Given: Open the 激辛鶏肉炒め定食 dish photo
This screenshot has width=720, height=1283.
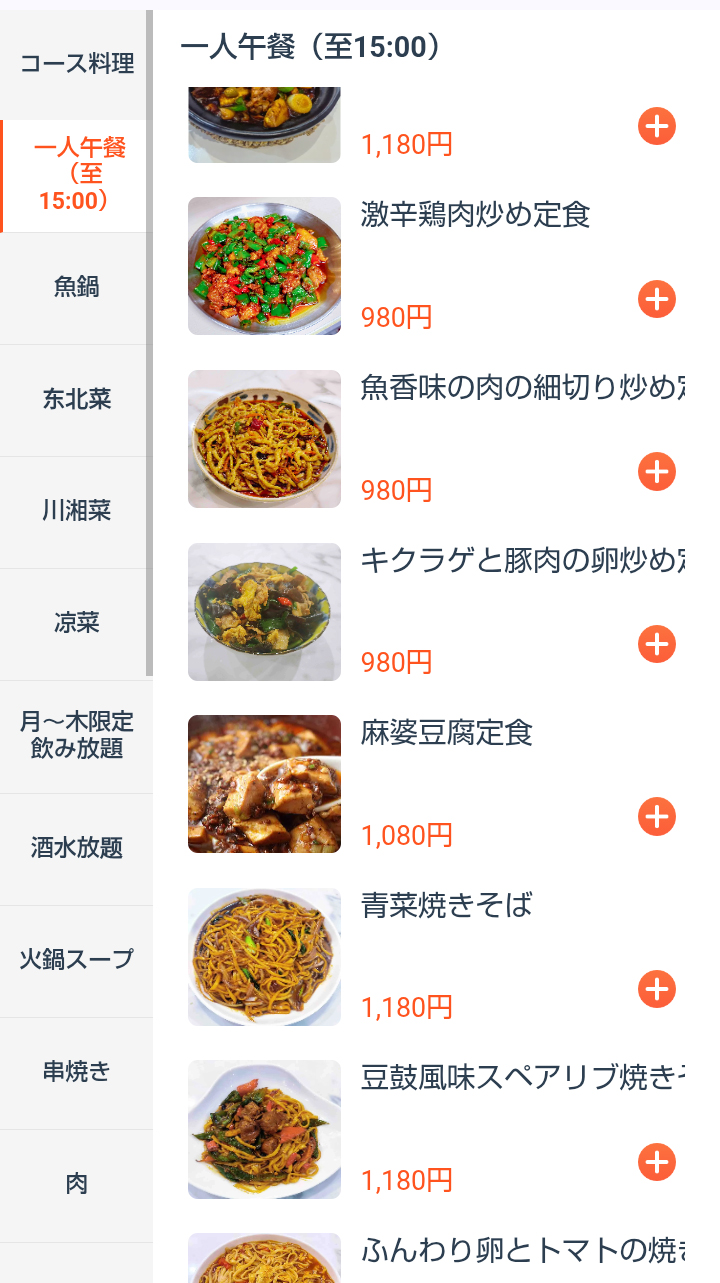Looking at the screenshot, I should click(264, 266).
